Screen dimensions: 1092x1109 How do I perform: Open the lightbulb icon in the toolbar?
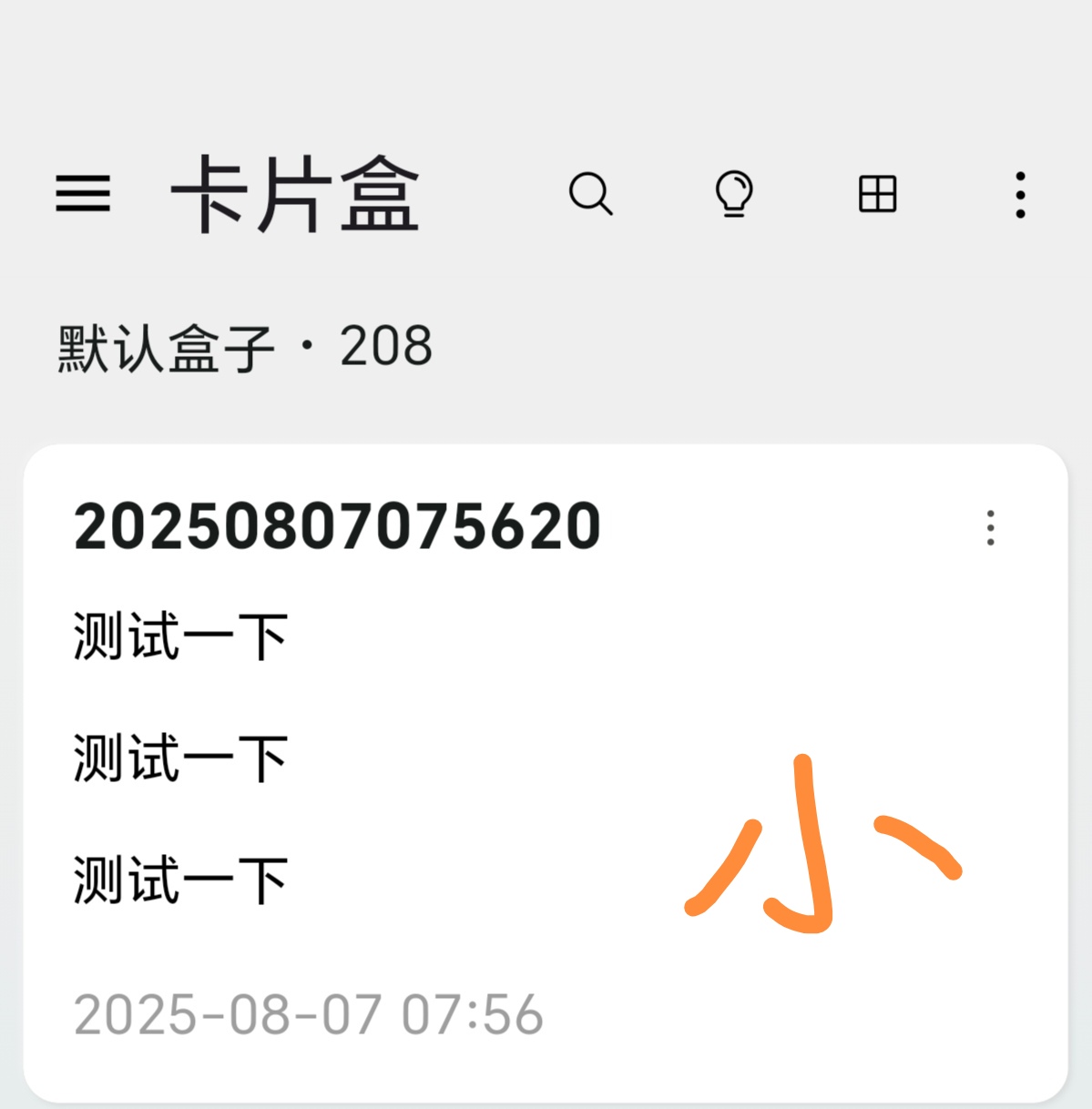(x=734, y=194)
